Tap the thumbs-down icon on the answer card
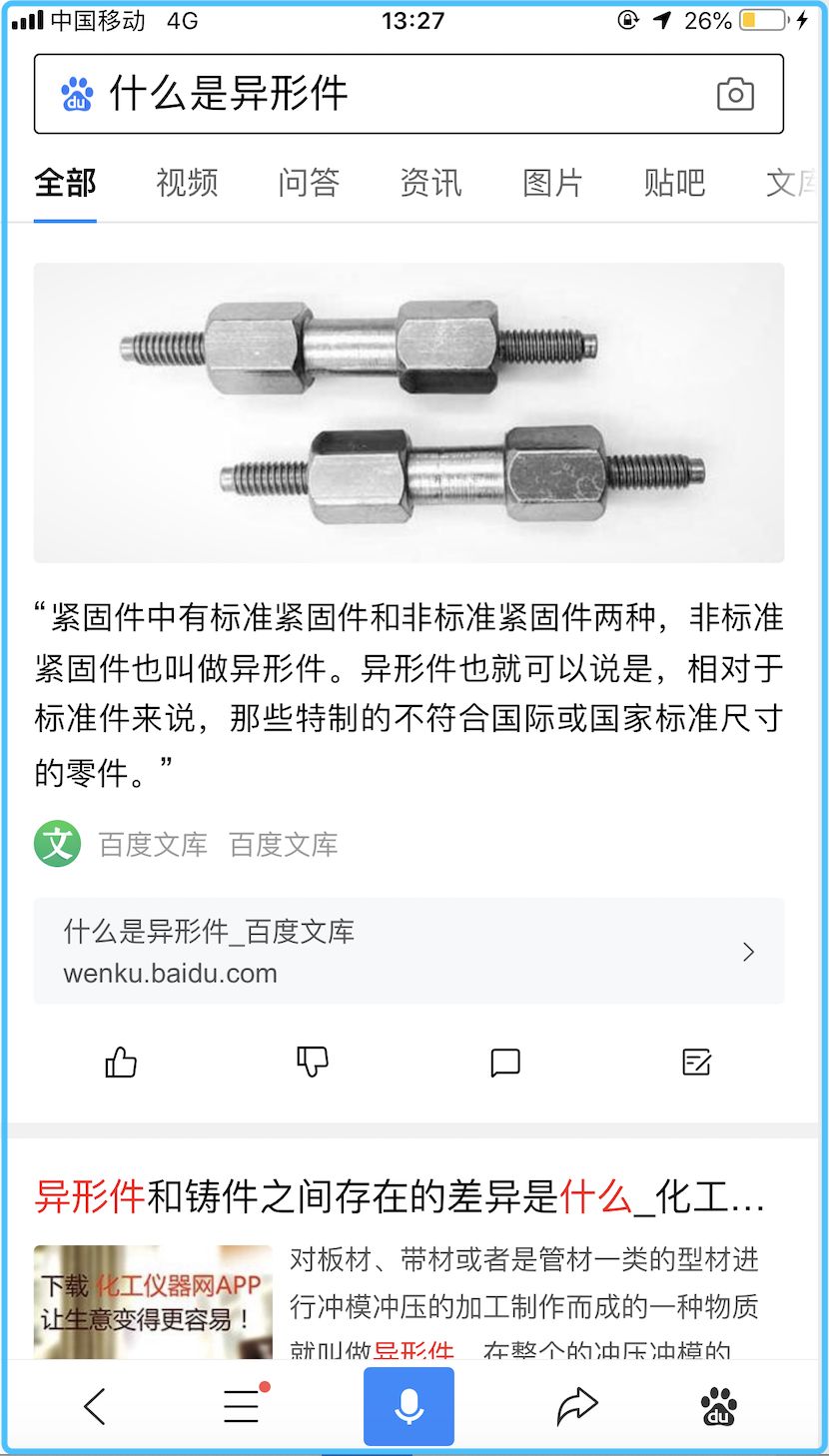The width and height of the screenshot is (829, 1456). click(312, 1062)
